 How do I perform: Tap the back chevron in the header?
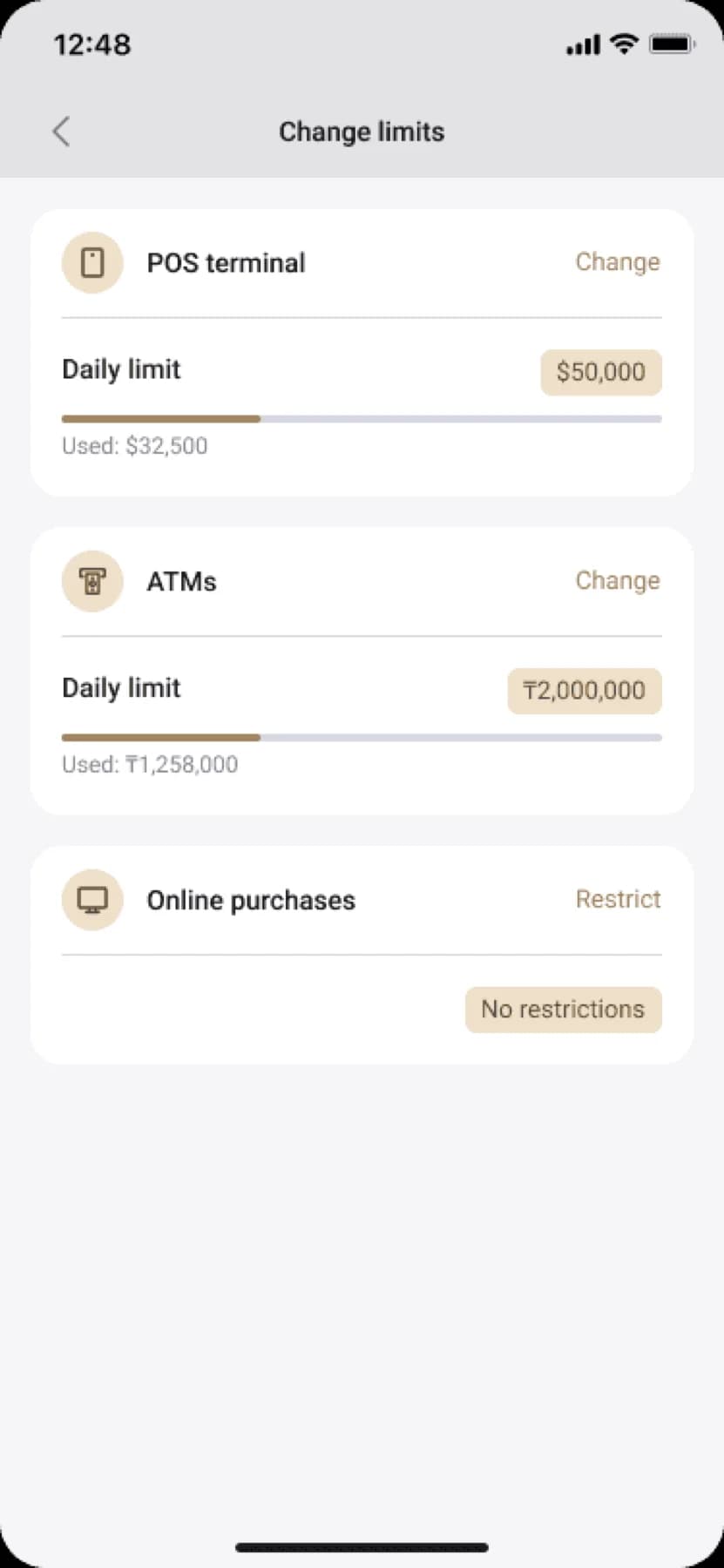click(x=59, y=131)
